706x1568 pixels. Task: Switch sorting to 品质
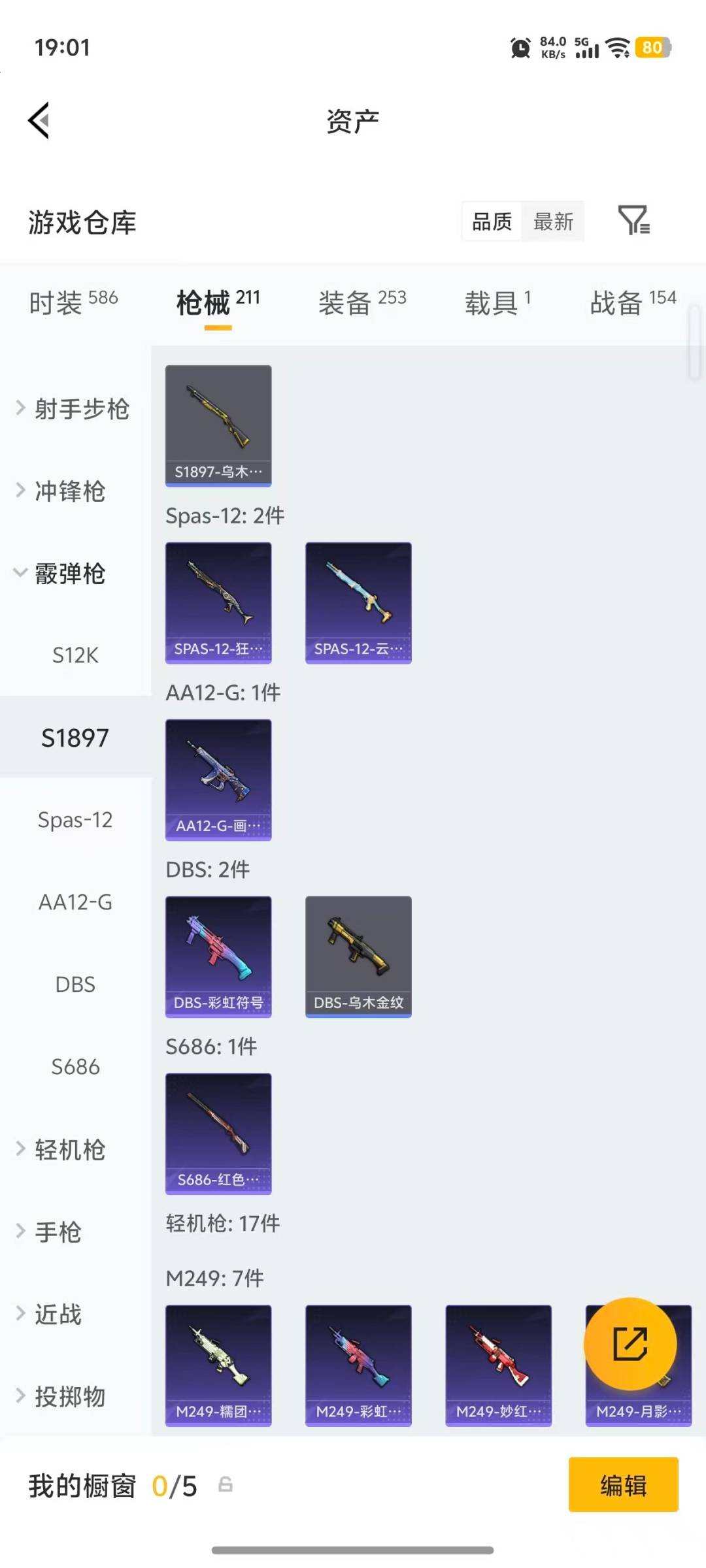pos(492,222)
